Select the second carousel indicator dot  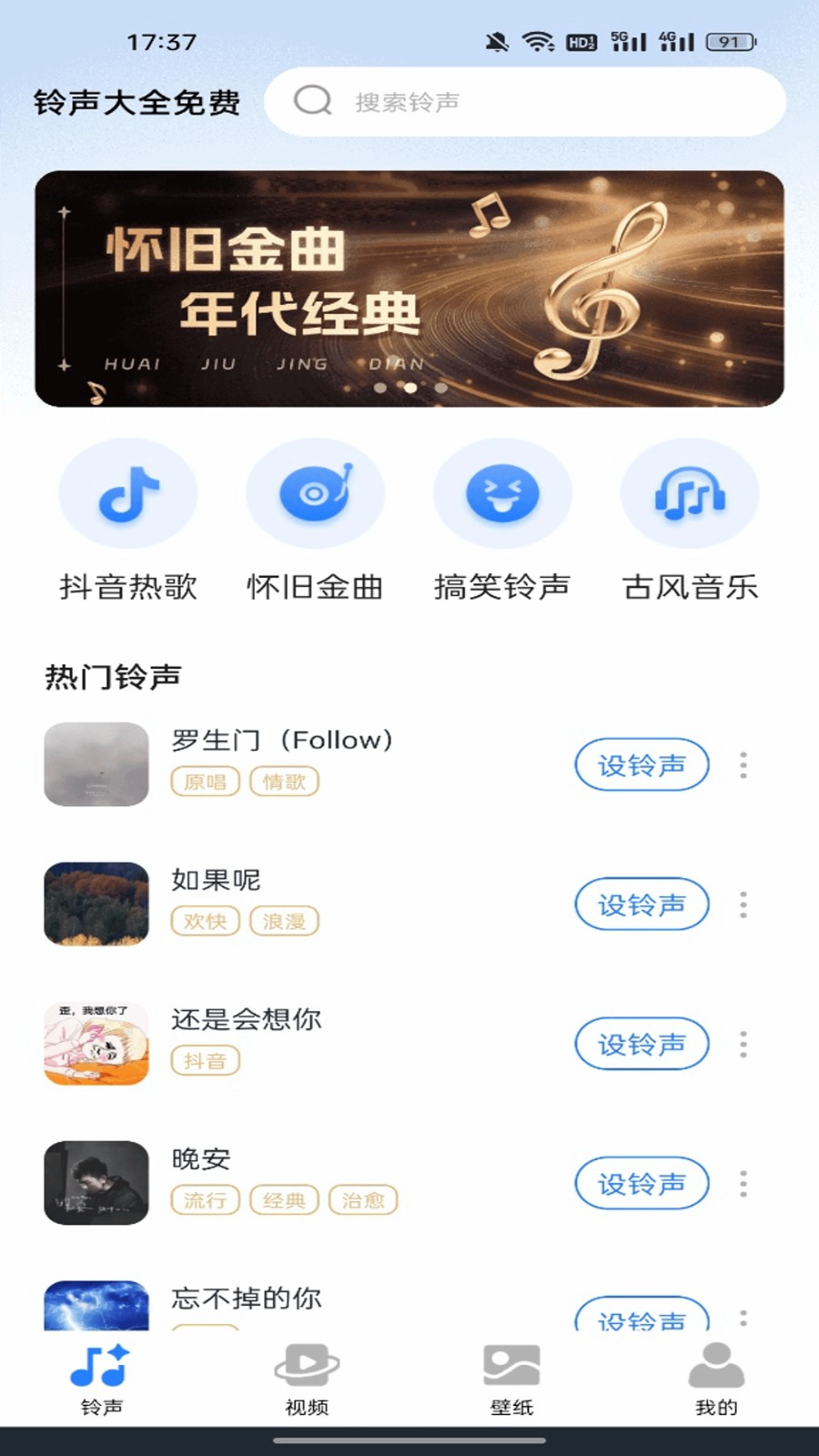pos(409,387)
